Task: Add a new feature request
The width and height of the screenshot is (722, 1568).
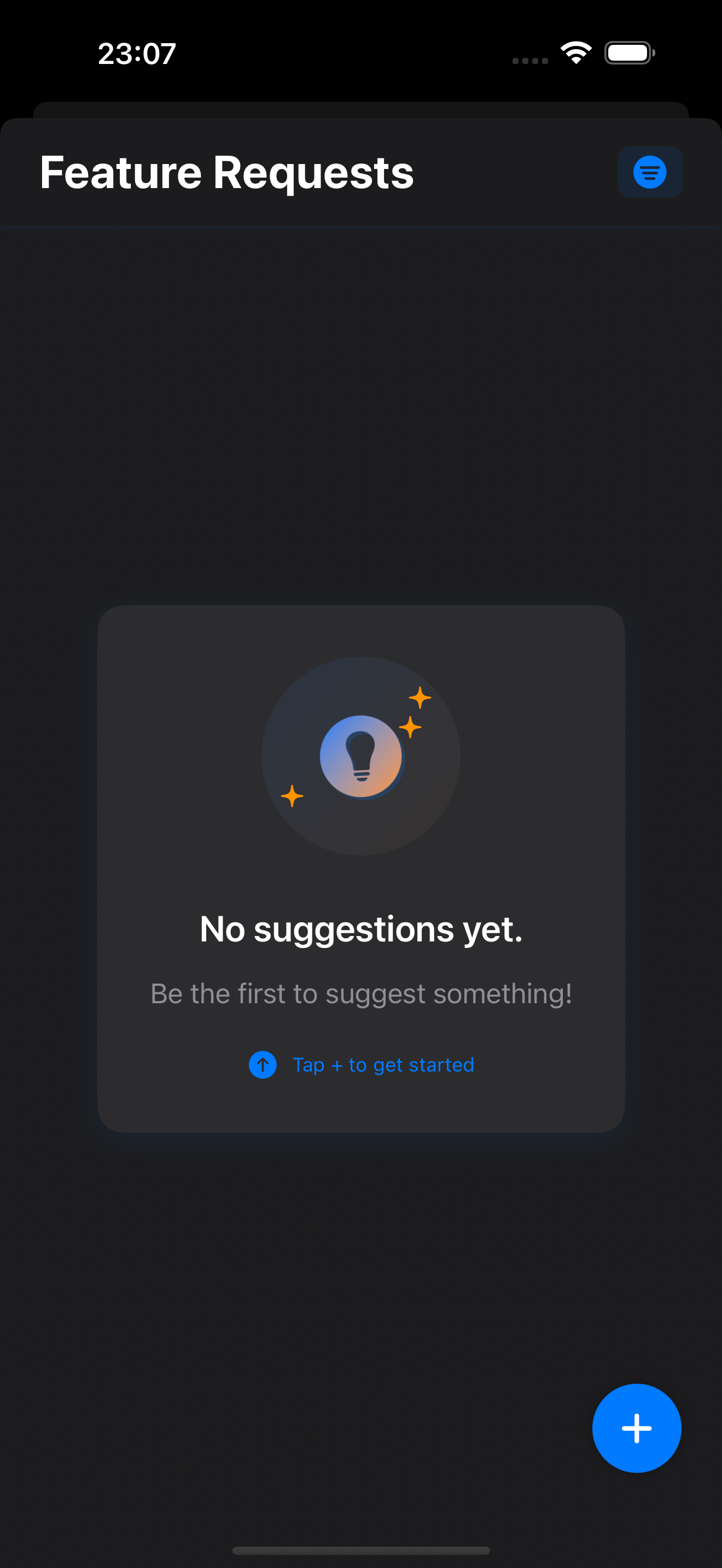Action: tap(636, 1427)
